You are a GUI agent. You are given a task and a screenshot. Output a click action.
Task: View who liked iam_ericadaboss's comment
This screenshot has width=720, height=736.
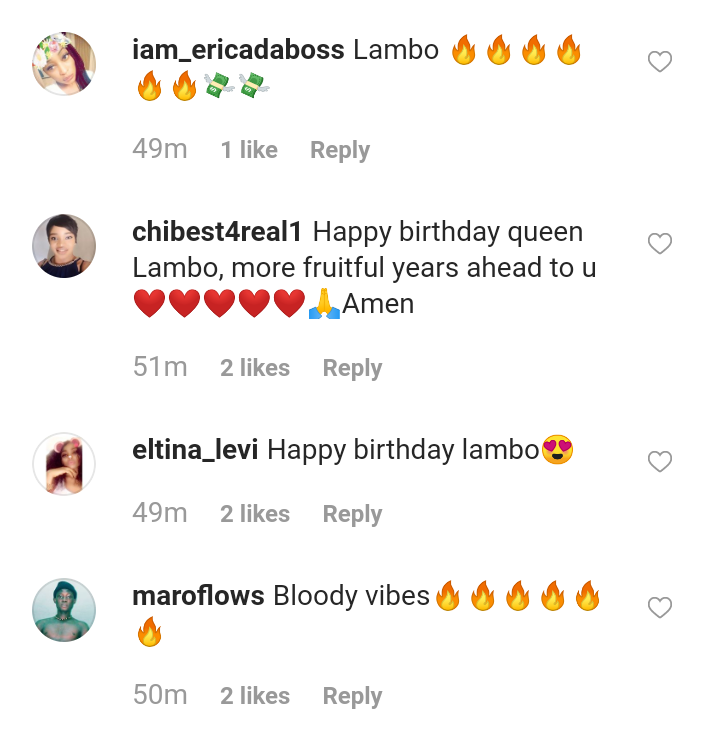coord(249,150)
